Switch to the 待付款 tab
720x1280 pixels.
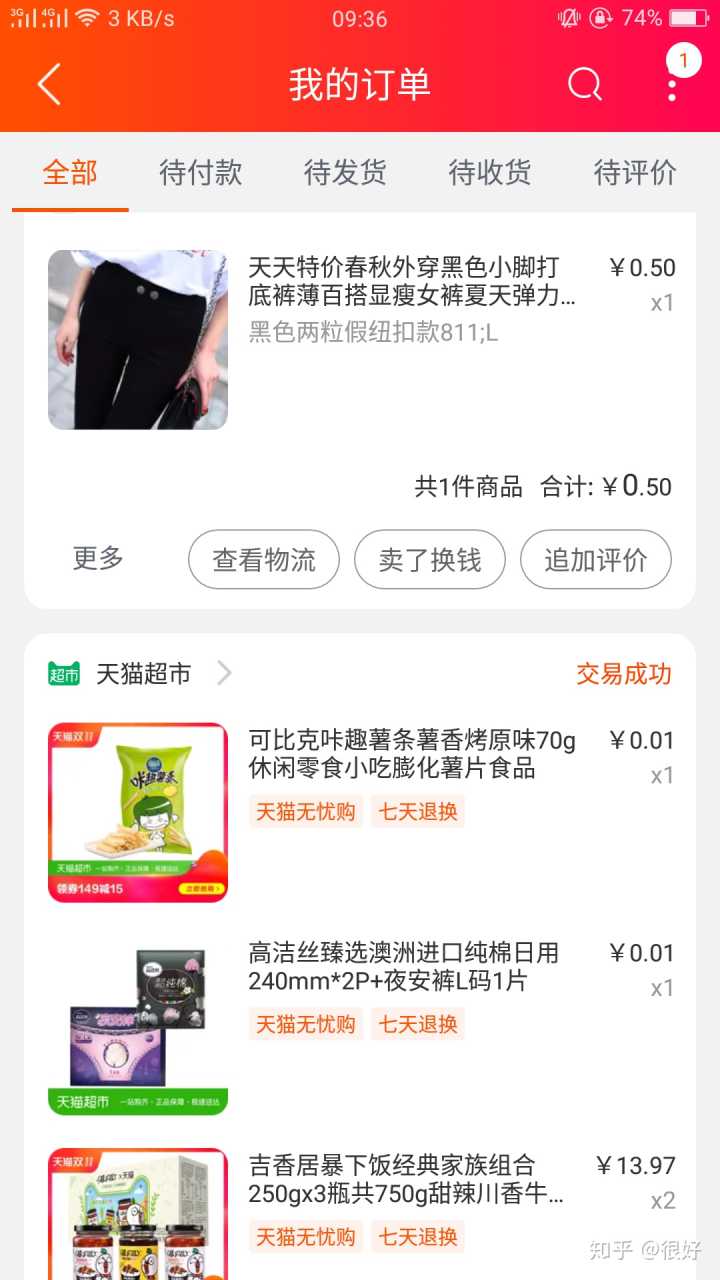coord(200,172)
